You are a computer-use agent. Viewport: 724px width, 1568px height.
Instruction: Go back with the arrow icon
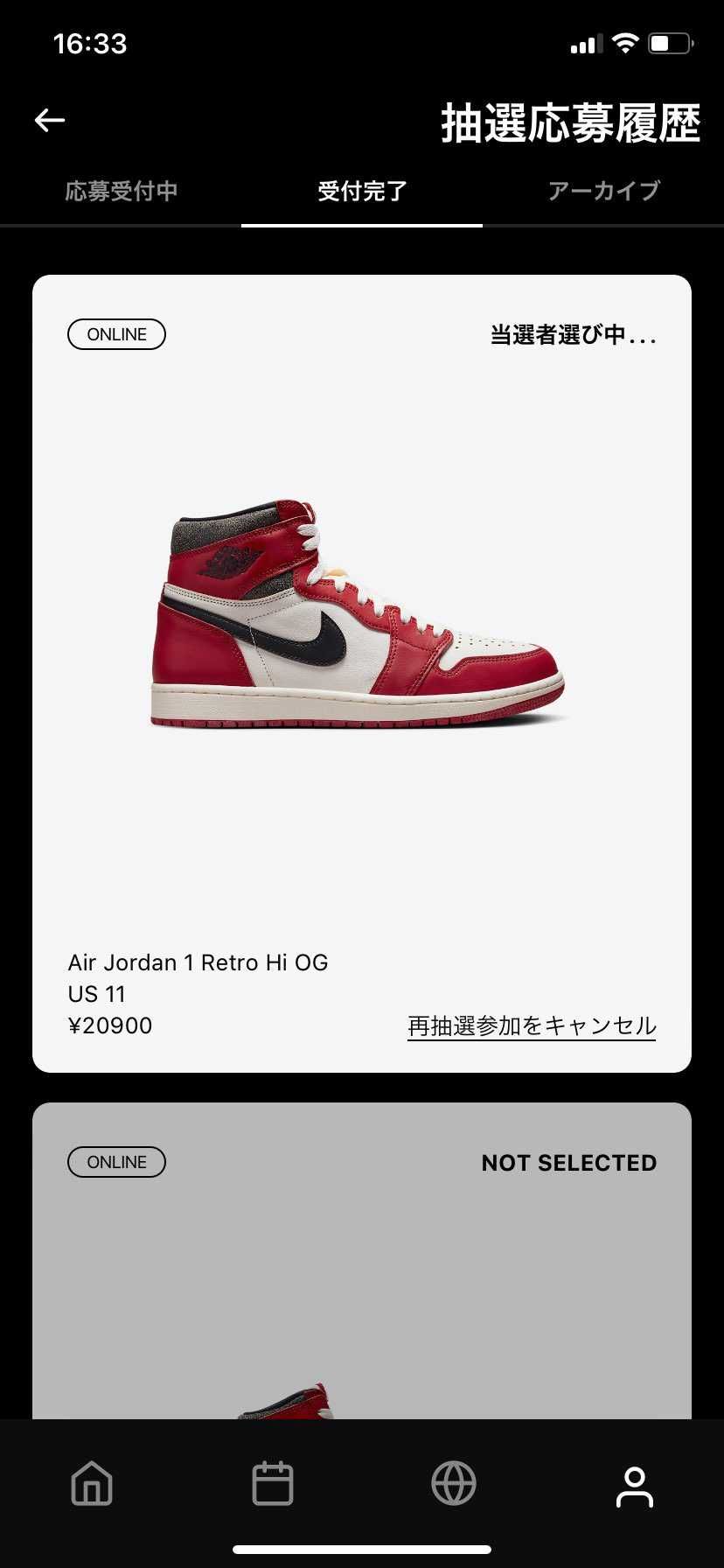(50, 121)
